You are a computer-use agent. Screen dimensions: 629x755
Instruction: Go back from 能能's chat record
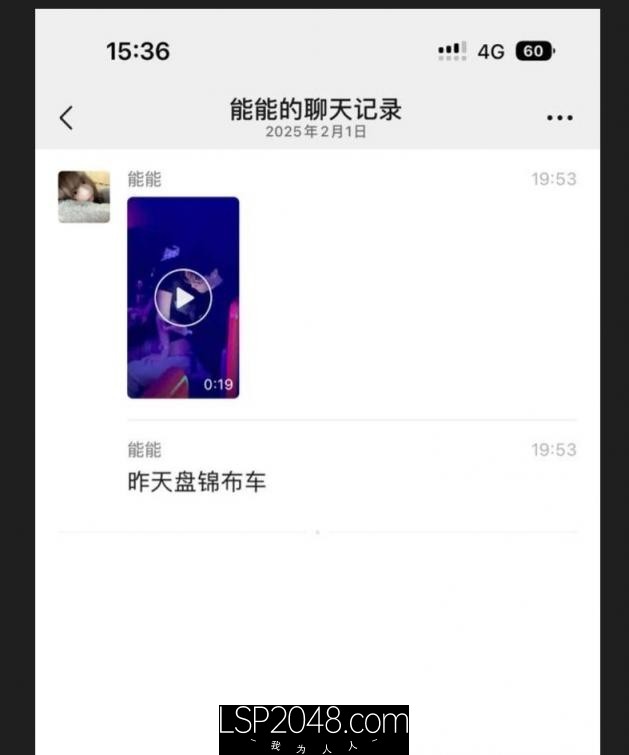pyautogui.click(x=66, y=118)
